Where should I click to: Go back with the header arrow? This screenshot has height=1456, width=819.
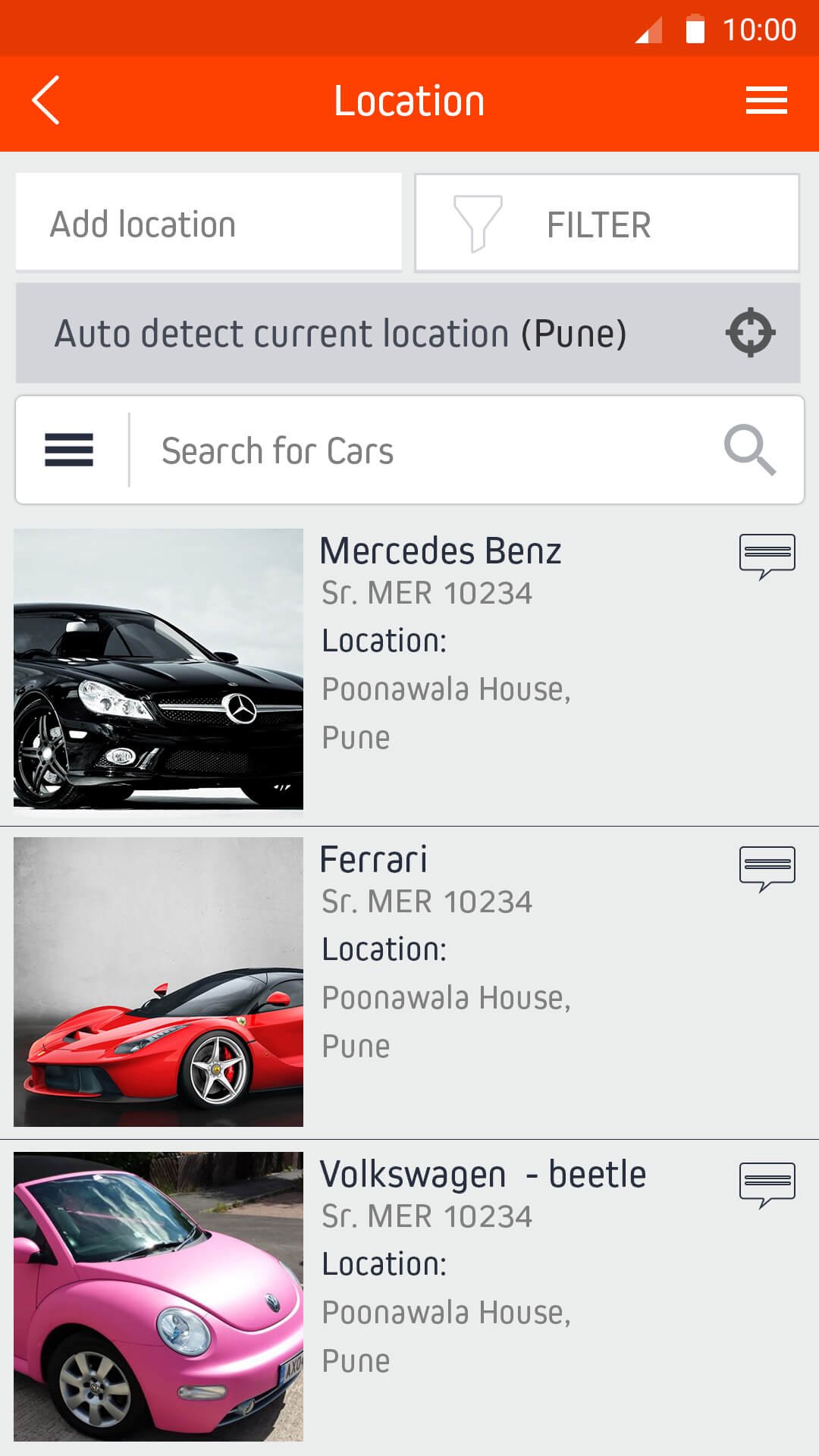(46, 101)
